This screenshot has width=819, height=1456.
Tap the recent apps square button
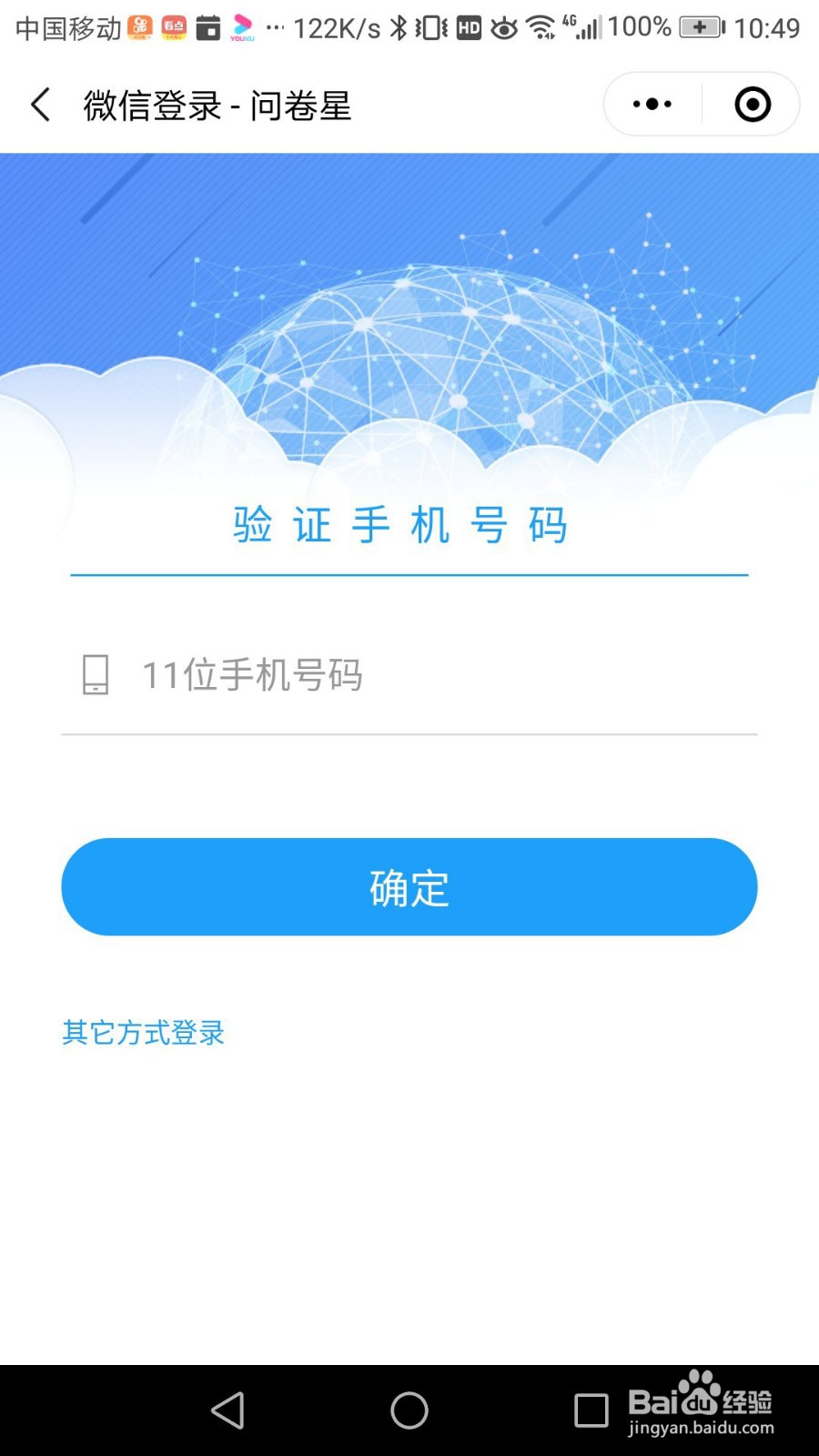[x=591, y=1409]
